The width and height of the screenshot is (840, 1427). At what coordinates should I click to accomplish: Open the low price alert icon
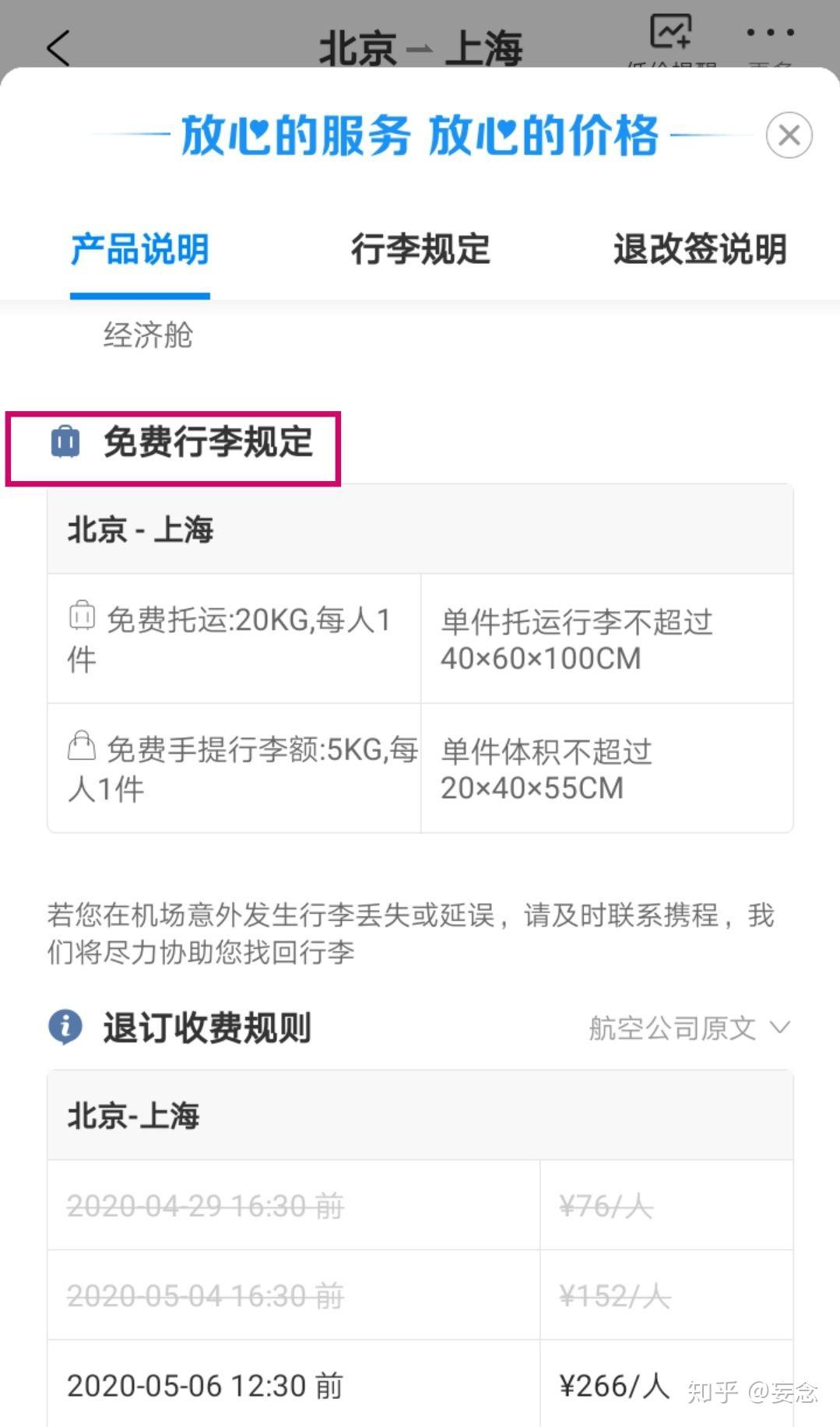[670, 34]
